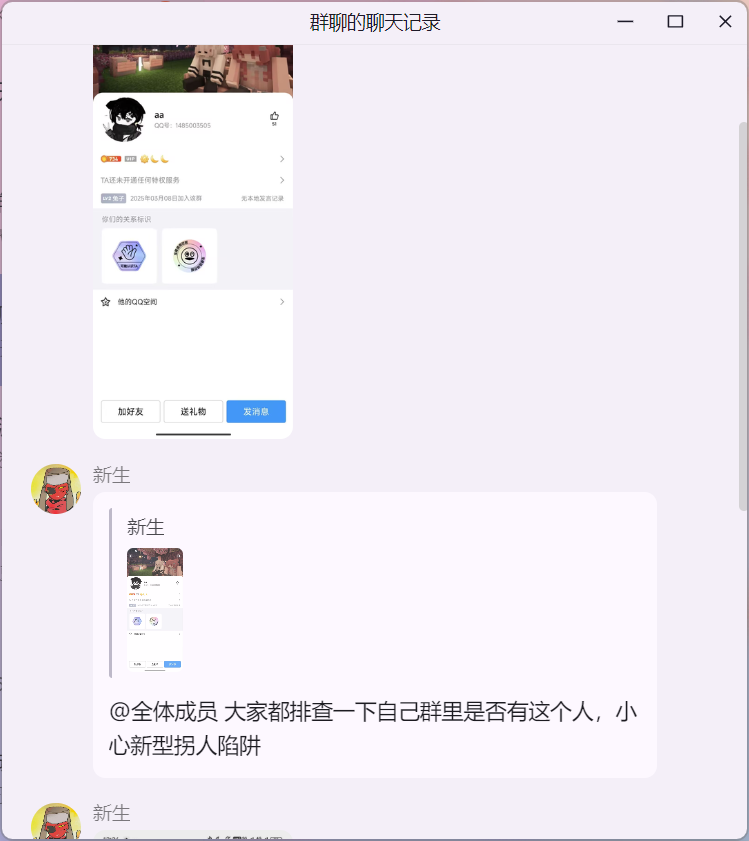Image resolution: width=749 pixels, height=841 pixels.
Task: Minimize the chat record window
Action: [626, 21]
